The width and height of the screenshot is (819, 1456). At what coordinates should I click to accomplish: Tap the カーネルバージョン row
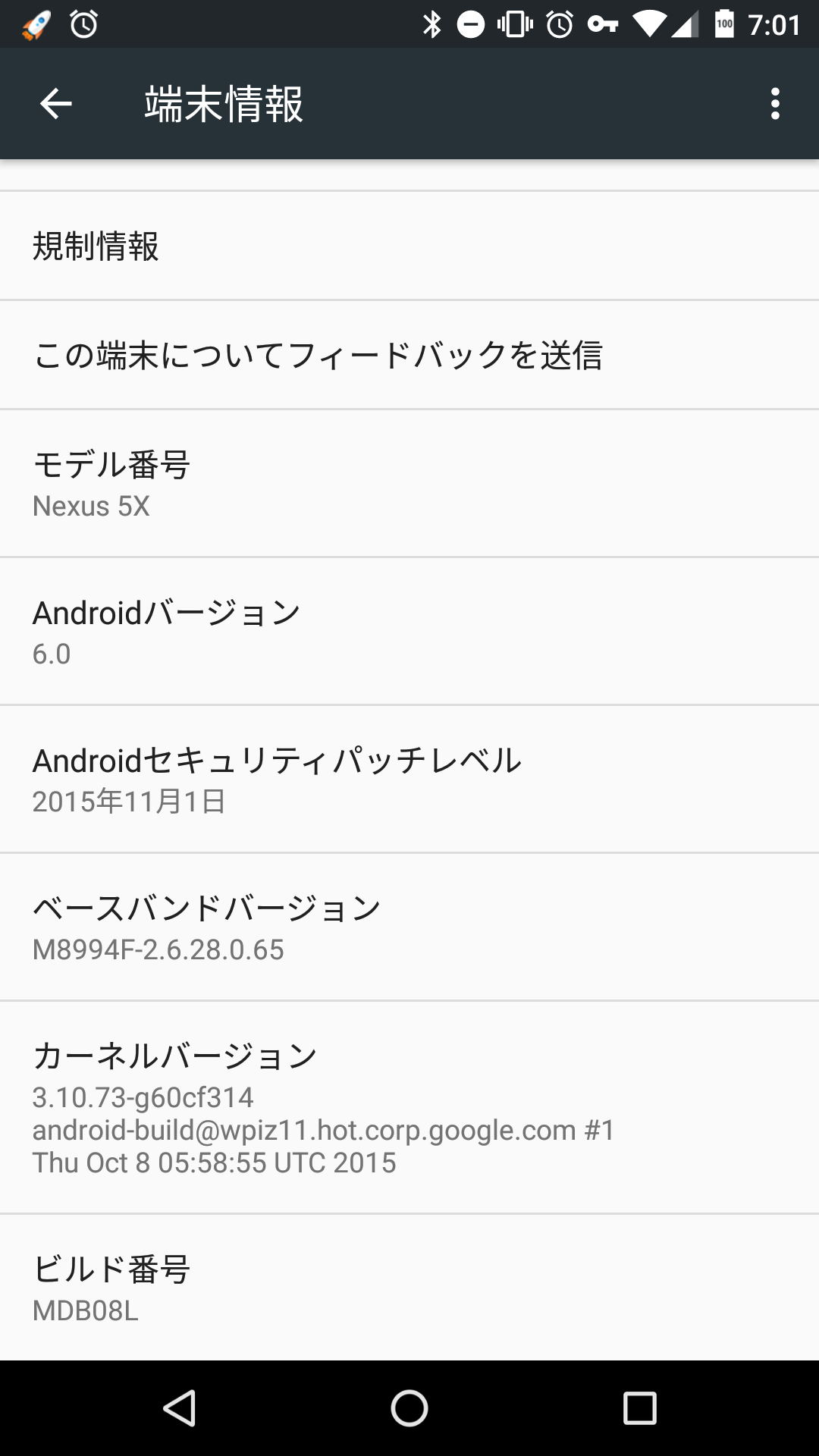(x=409, y=1107)
